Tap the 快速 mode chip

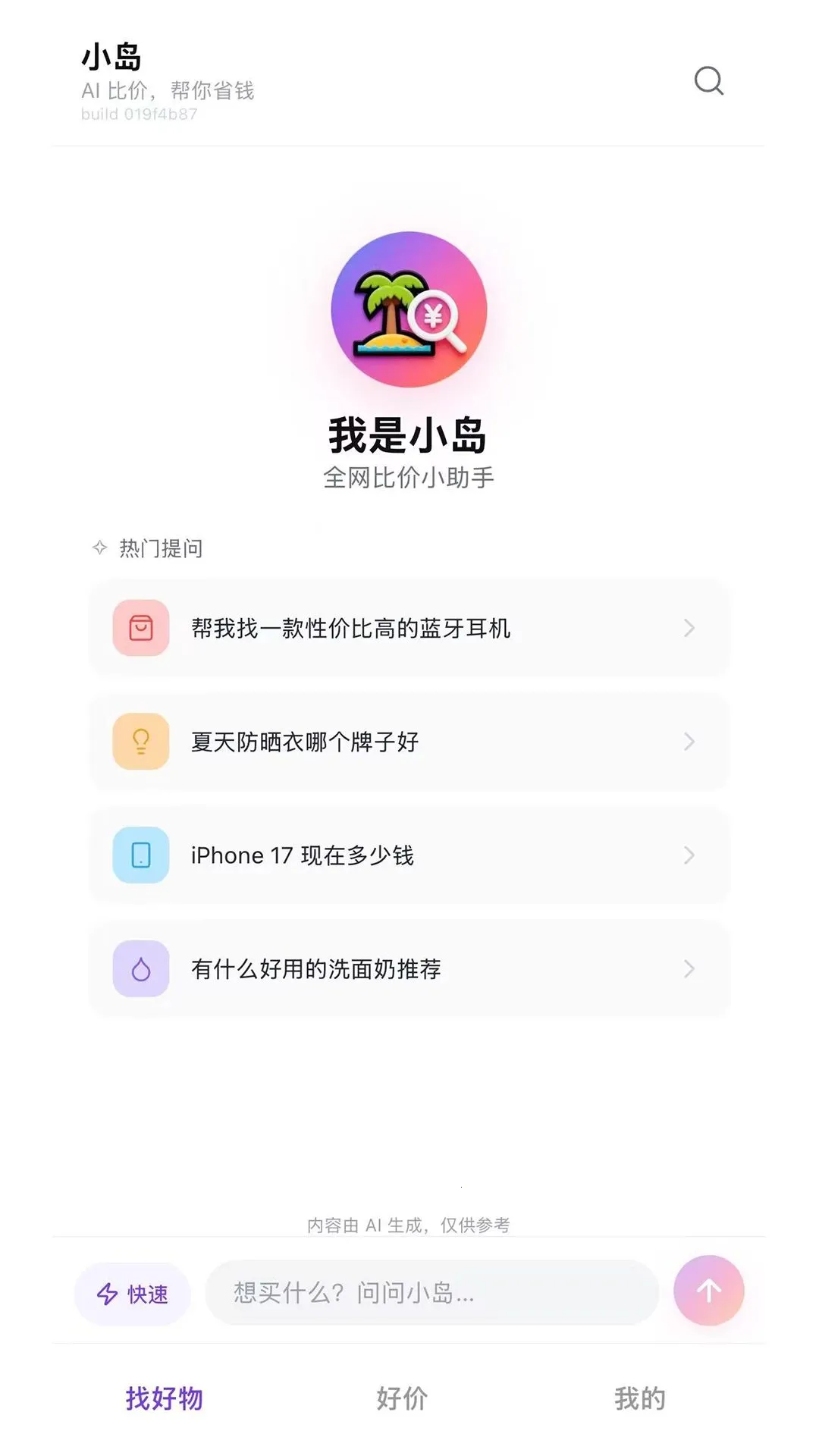click(132, 1294)
